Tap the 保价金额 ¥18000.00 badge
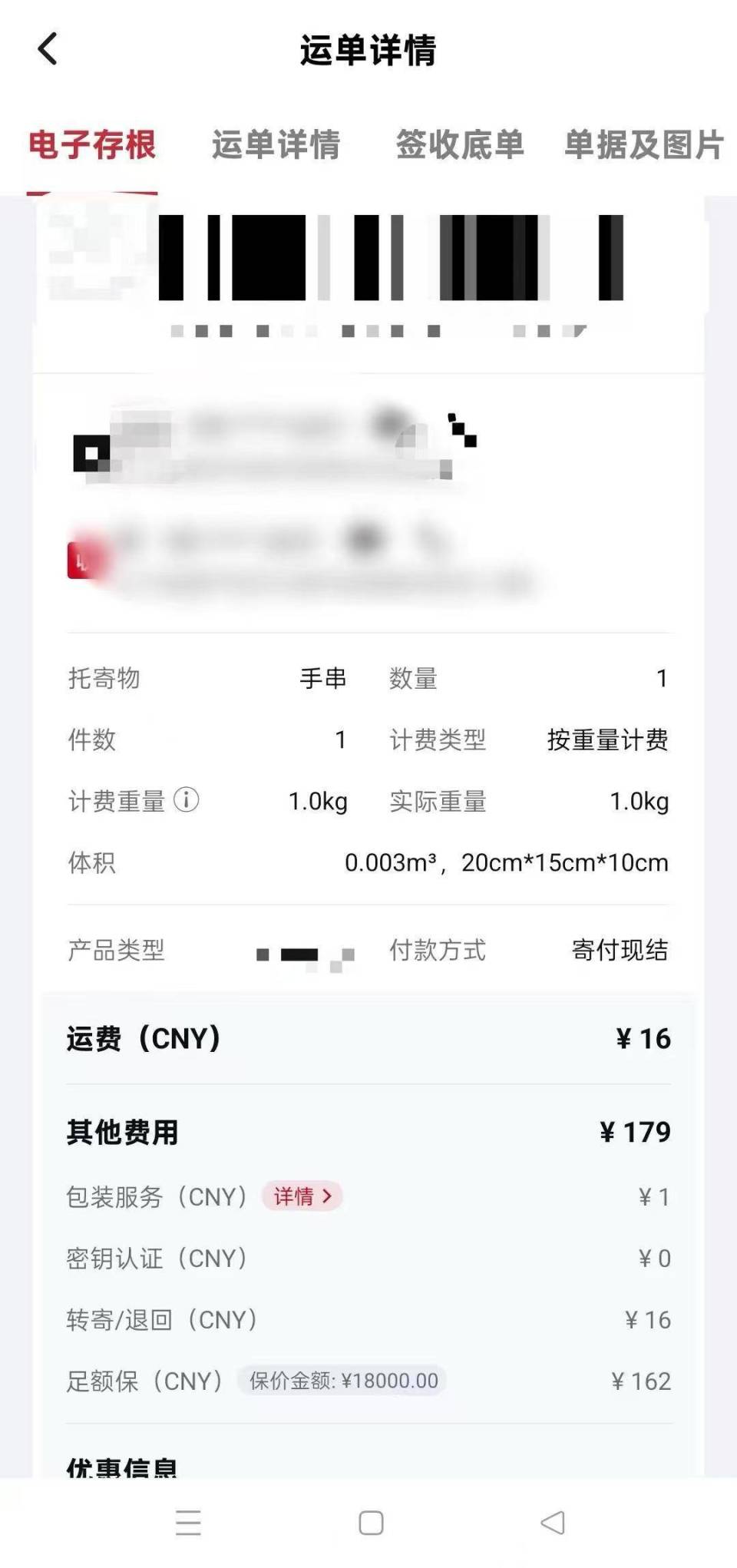 [344, 1381]
